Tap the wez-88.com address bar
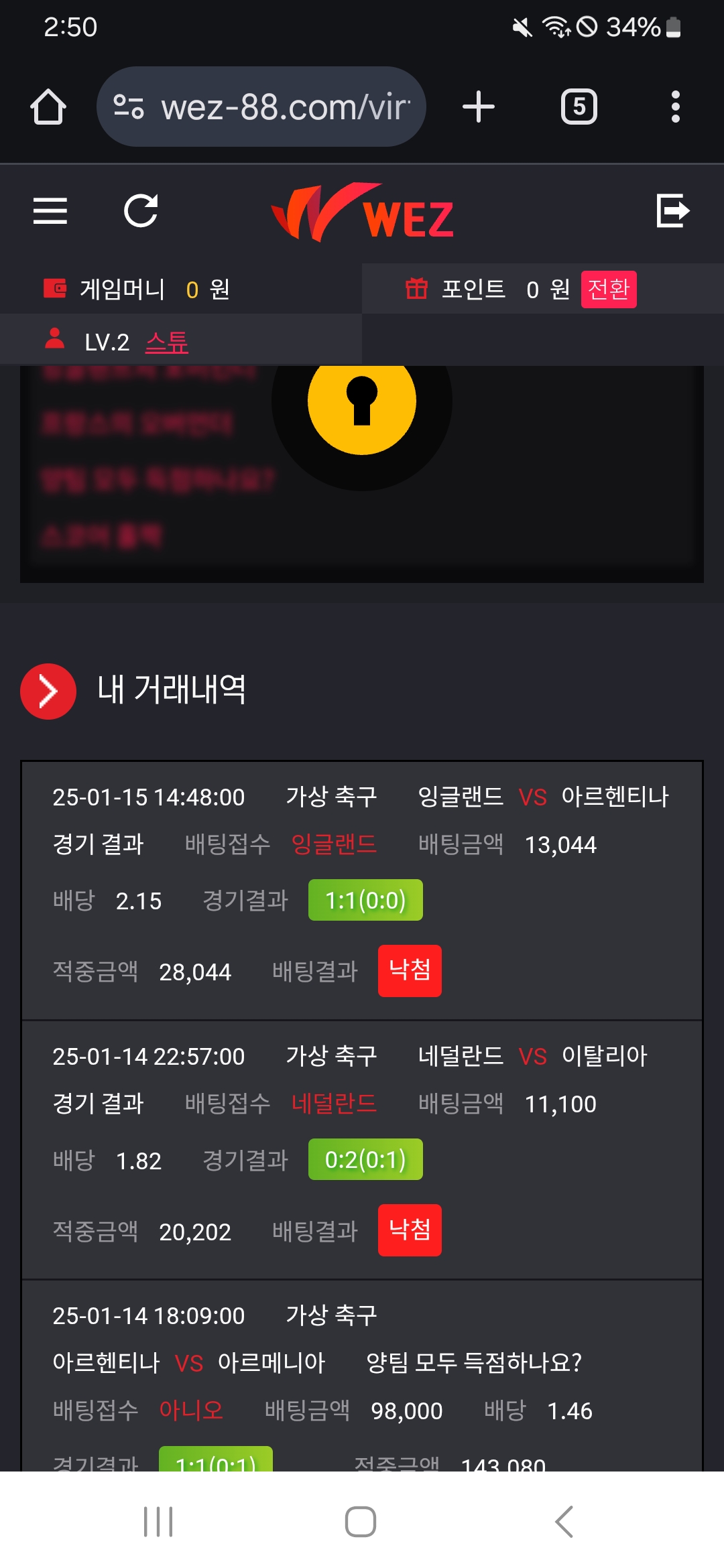This screenshot has width=724, height=1568. point(261,107)
